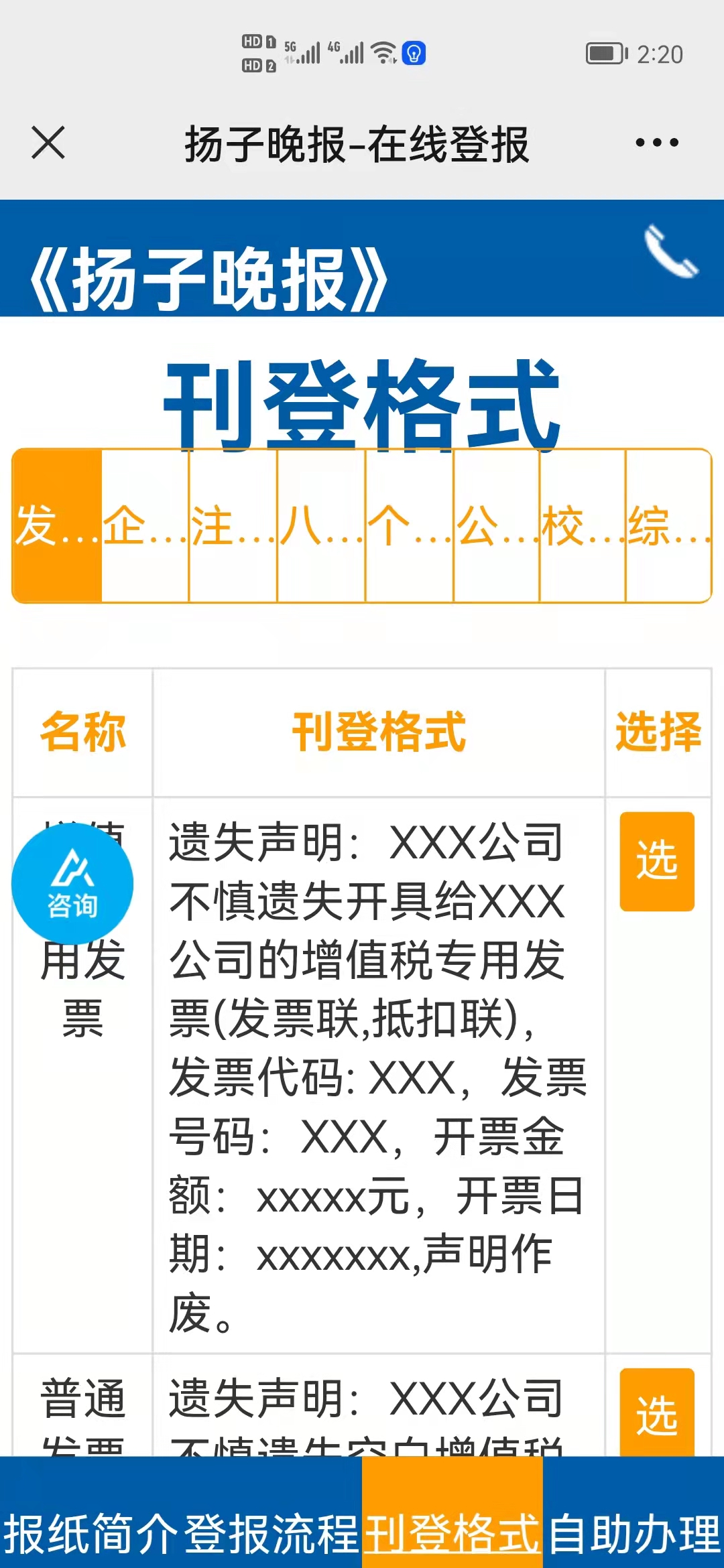
Task: Choose 选 for 普通发票 format
Action: 656,1414
